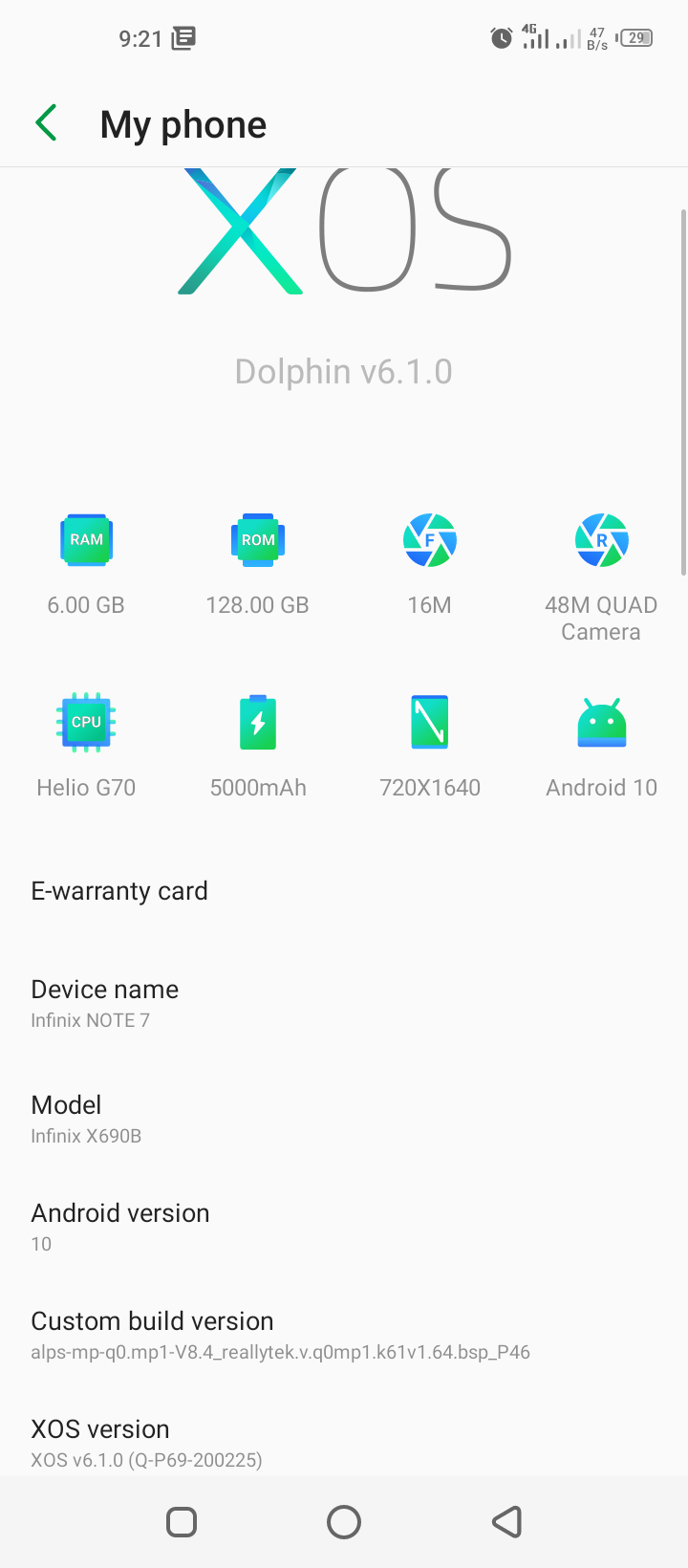Screen dimensions: 688x1568
Task: Open the E-warranty card
Action: click(344, 891)
